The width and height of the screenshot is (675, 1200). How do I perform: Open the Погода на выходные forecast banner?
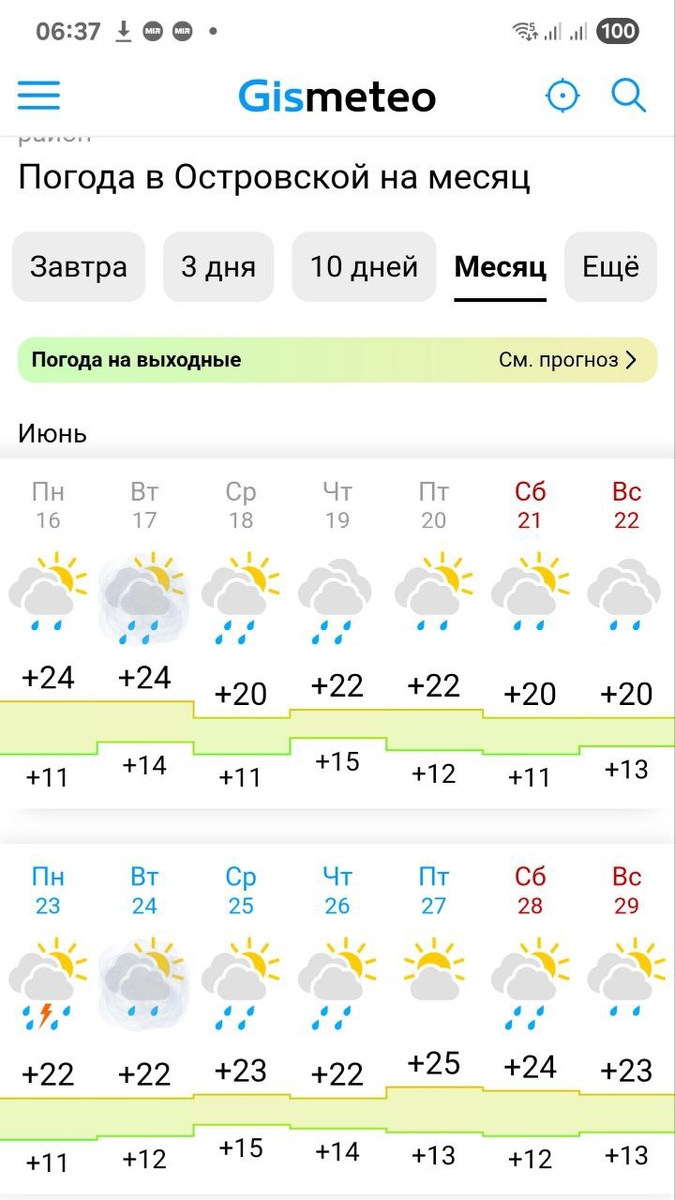tap(337, 360)
